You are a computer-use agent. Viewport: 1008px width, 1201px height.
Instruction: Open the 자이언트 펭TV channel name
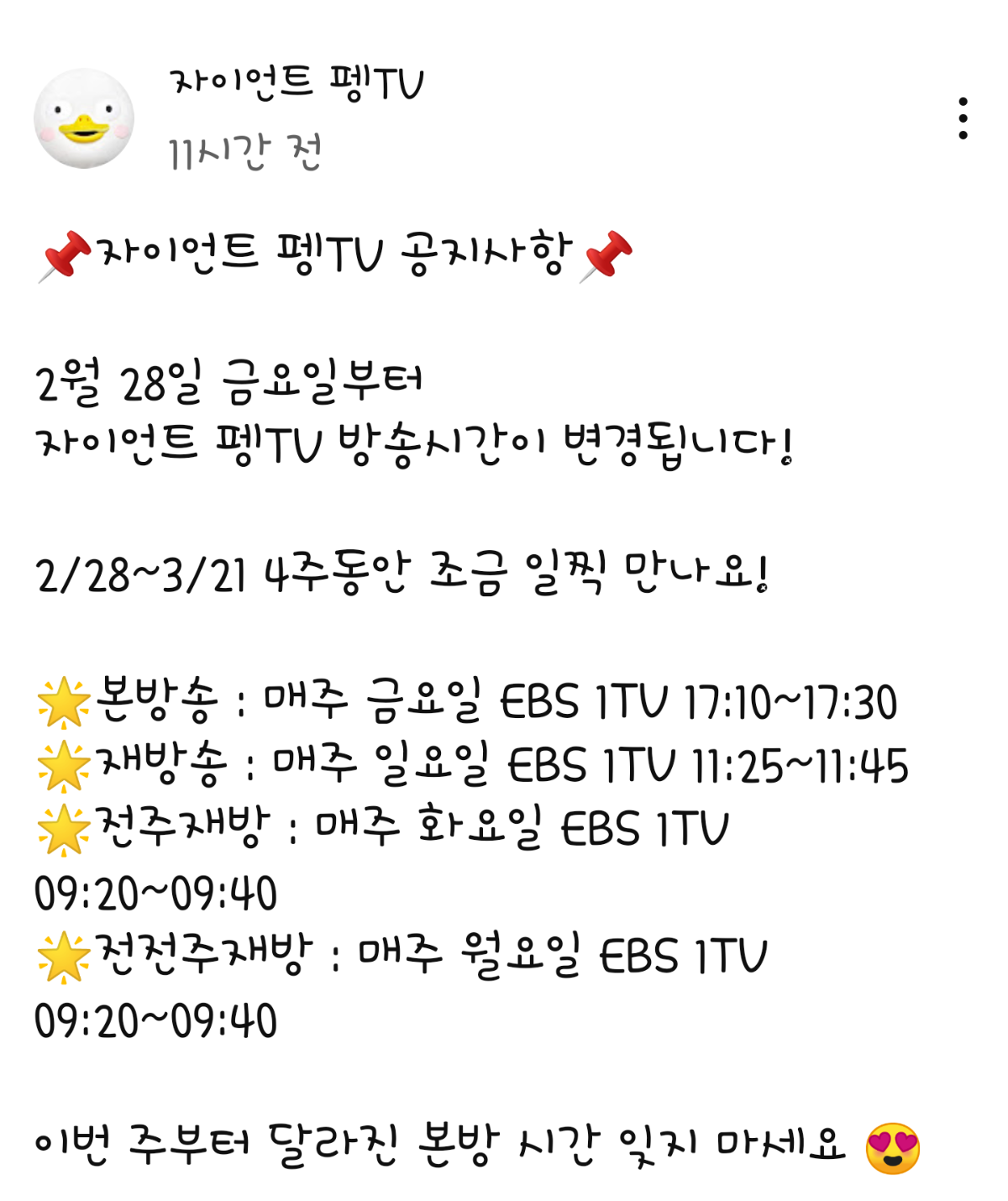pyautogui.click(x=297, y=83)
